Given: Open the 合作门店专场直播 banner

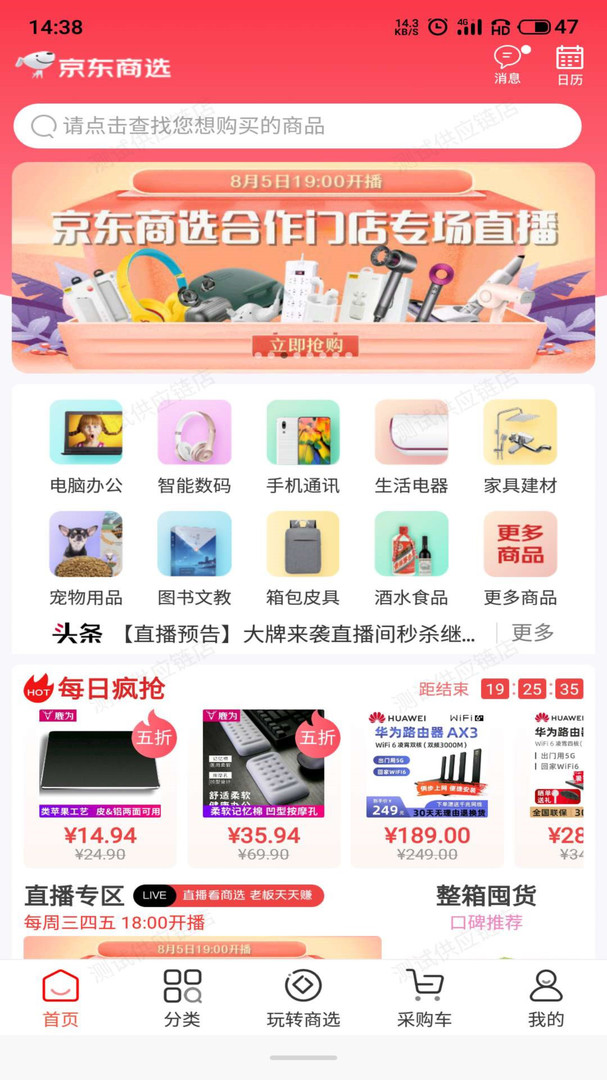Looking at the screenshot, I should [x=303, y=267].
